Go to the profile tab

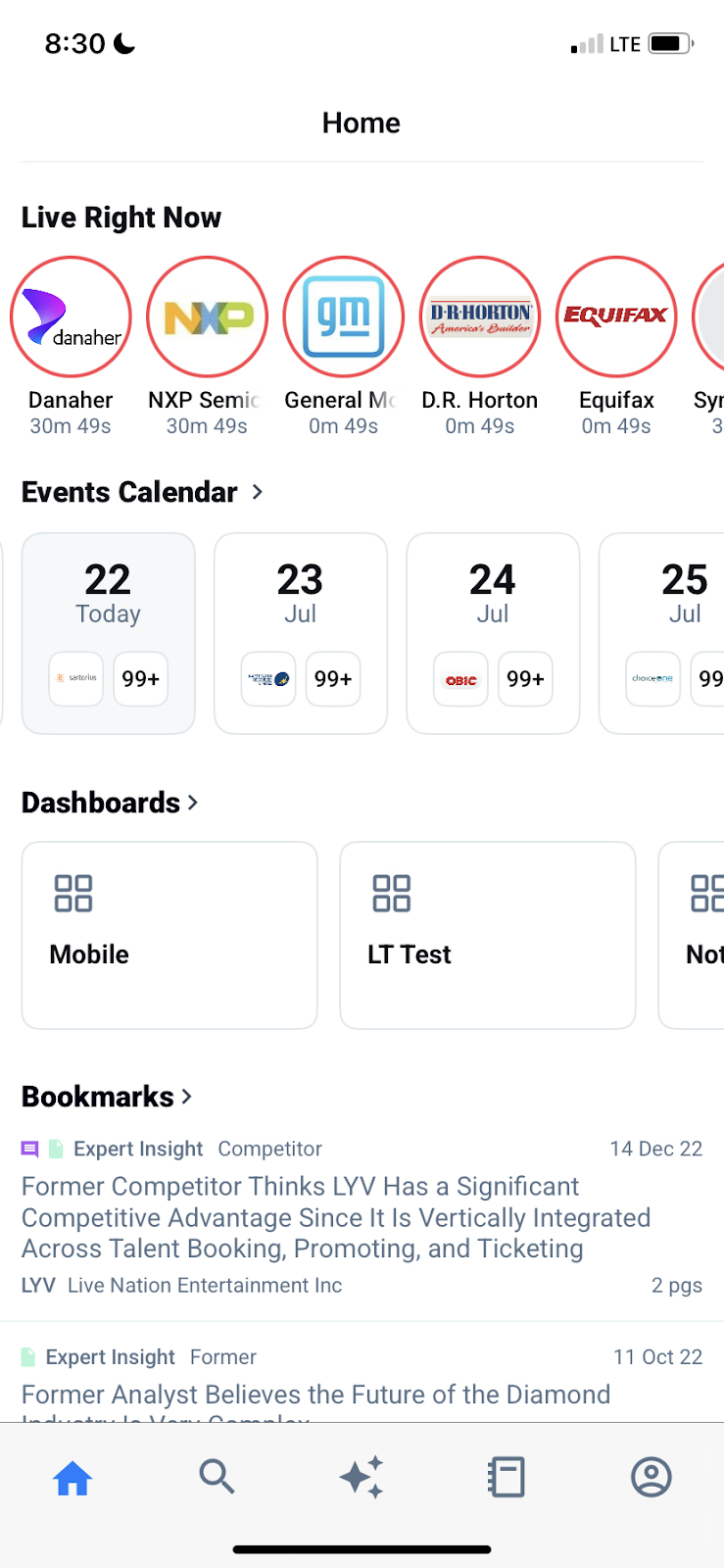[651, 1477]
